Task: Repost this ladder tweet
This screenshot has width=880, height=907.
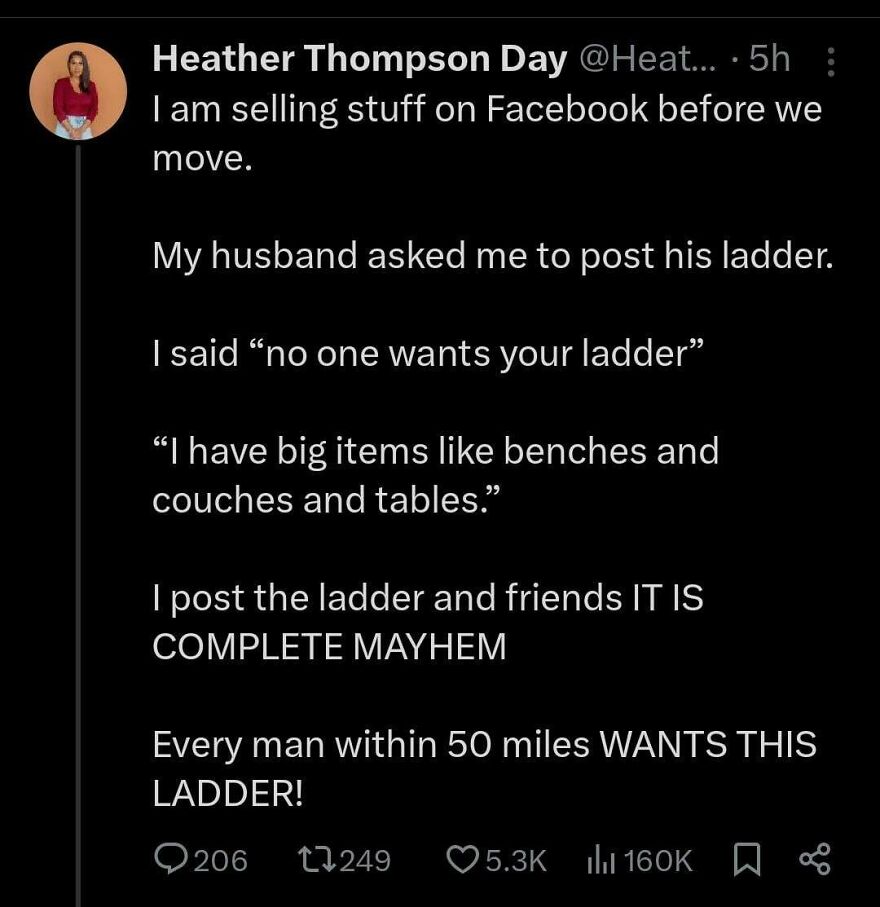Action: coord(330,858)
